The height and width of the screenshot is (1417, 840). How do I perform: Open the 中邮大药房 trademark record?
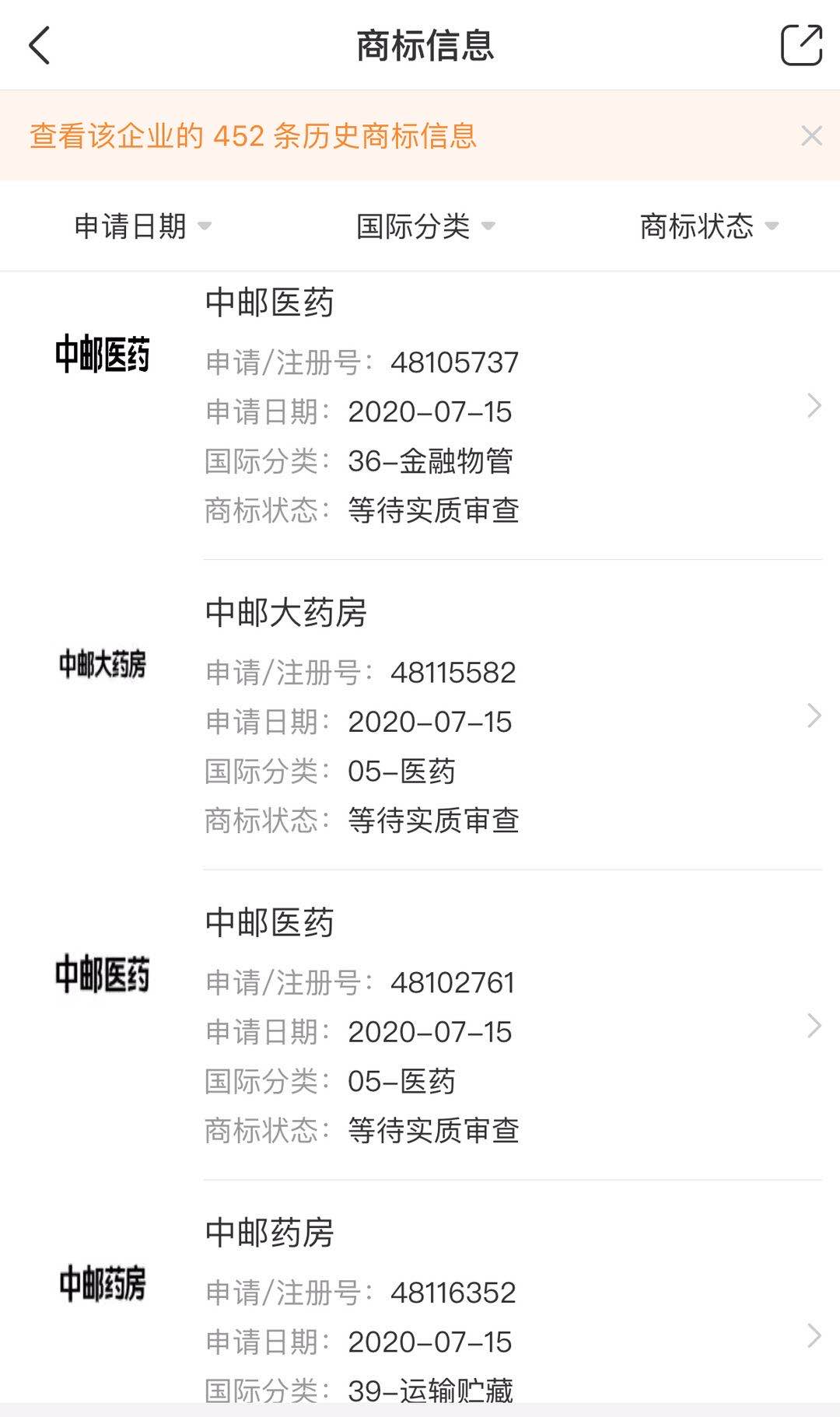(436, 715)
